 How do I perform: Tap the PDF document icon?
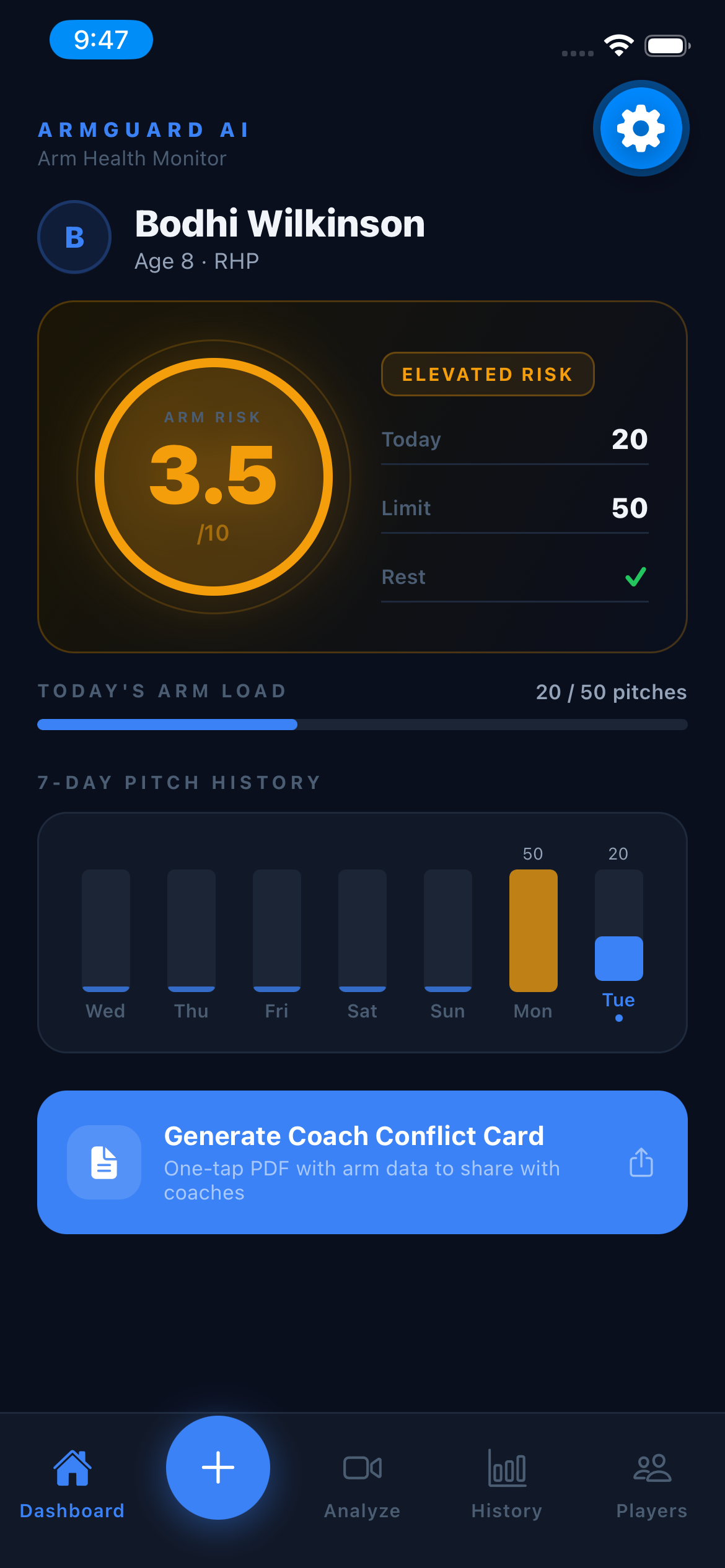tap(104, 1162)
